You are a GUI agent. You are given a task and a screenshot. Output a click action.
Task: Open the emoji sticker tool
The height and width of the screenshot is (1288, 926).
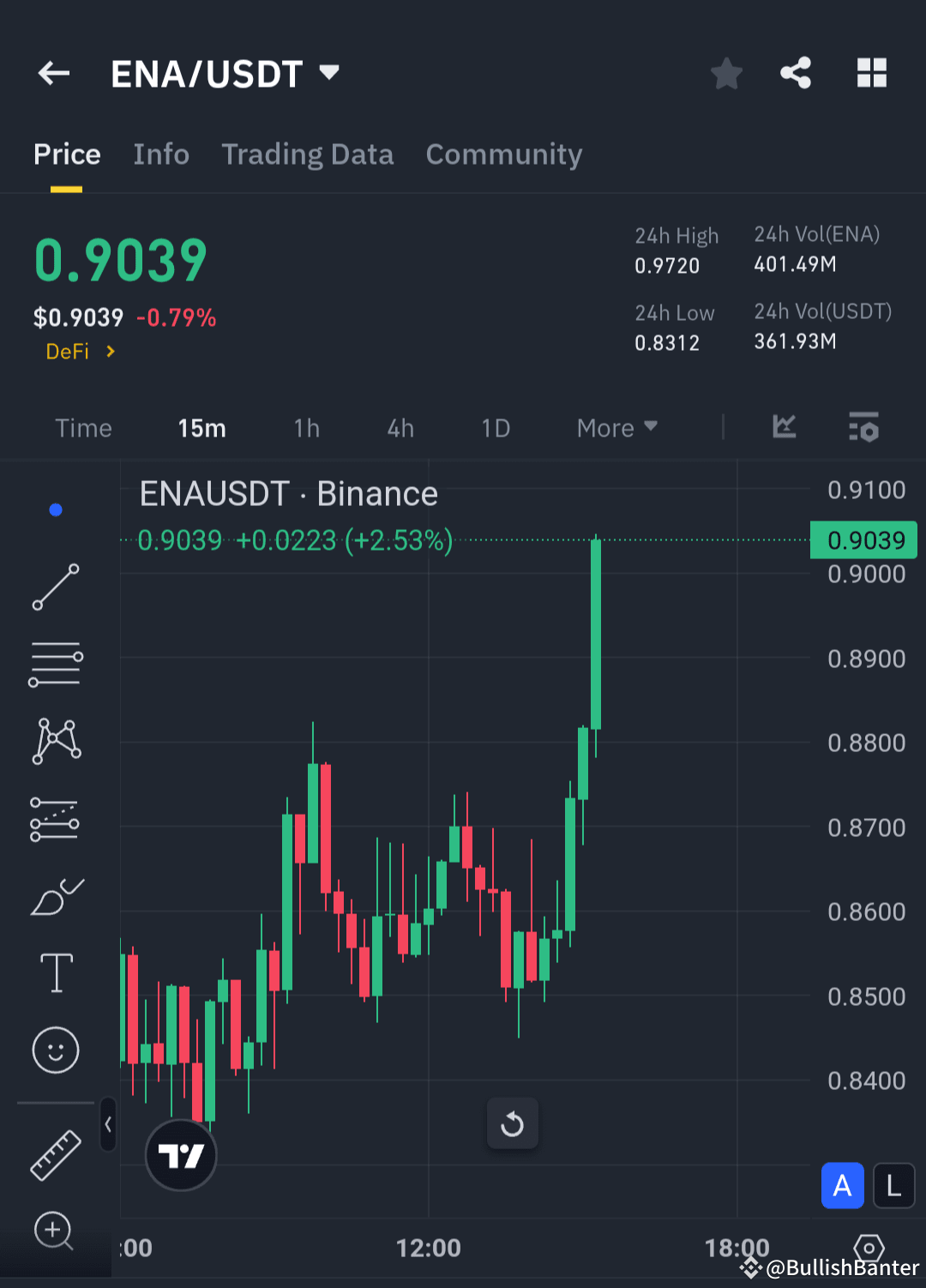tap(55, 1050)
